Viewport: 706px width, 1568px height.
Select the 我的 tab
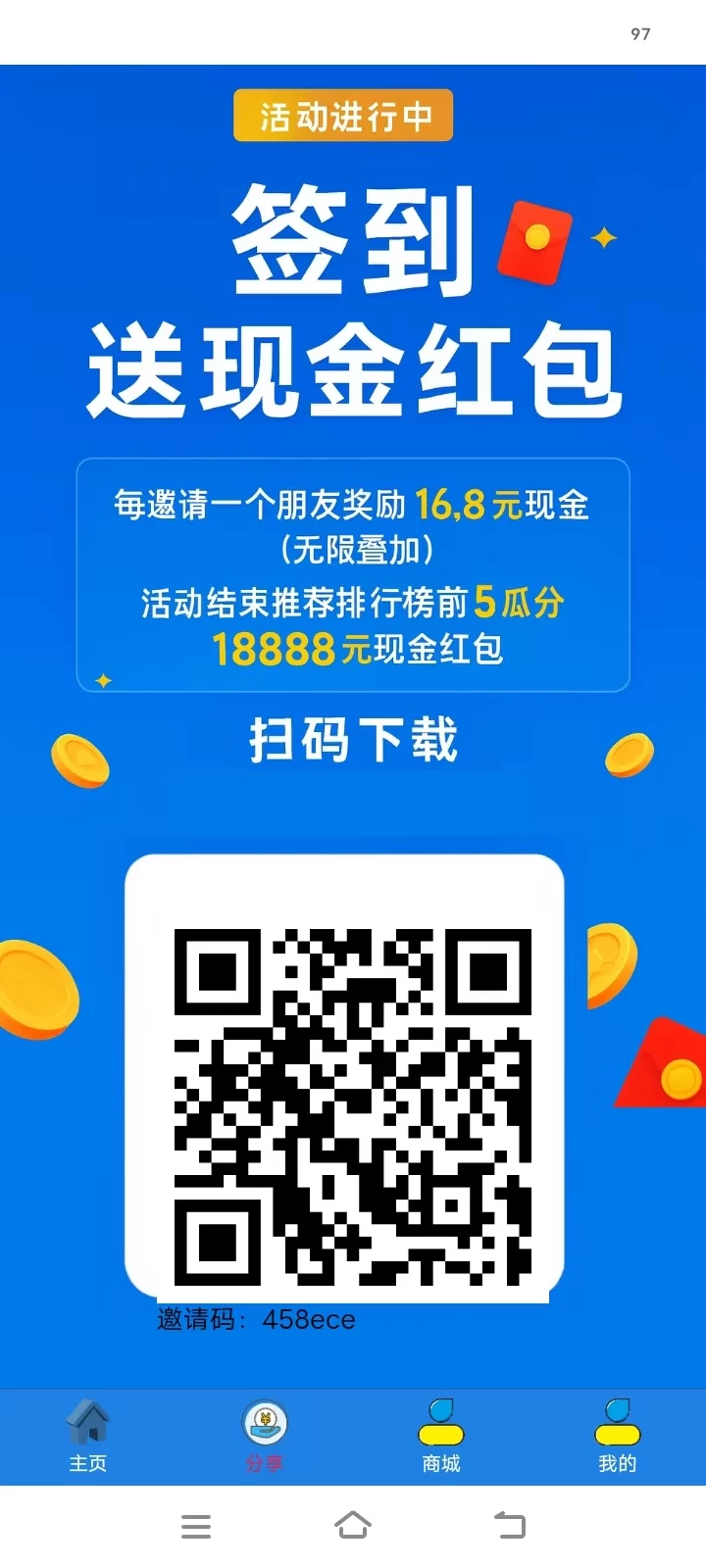click(x=618, y=1436)
